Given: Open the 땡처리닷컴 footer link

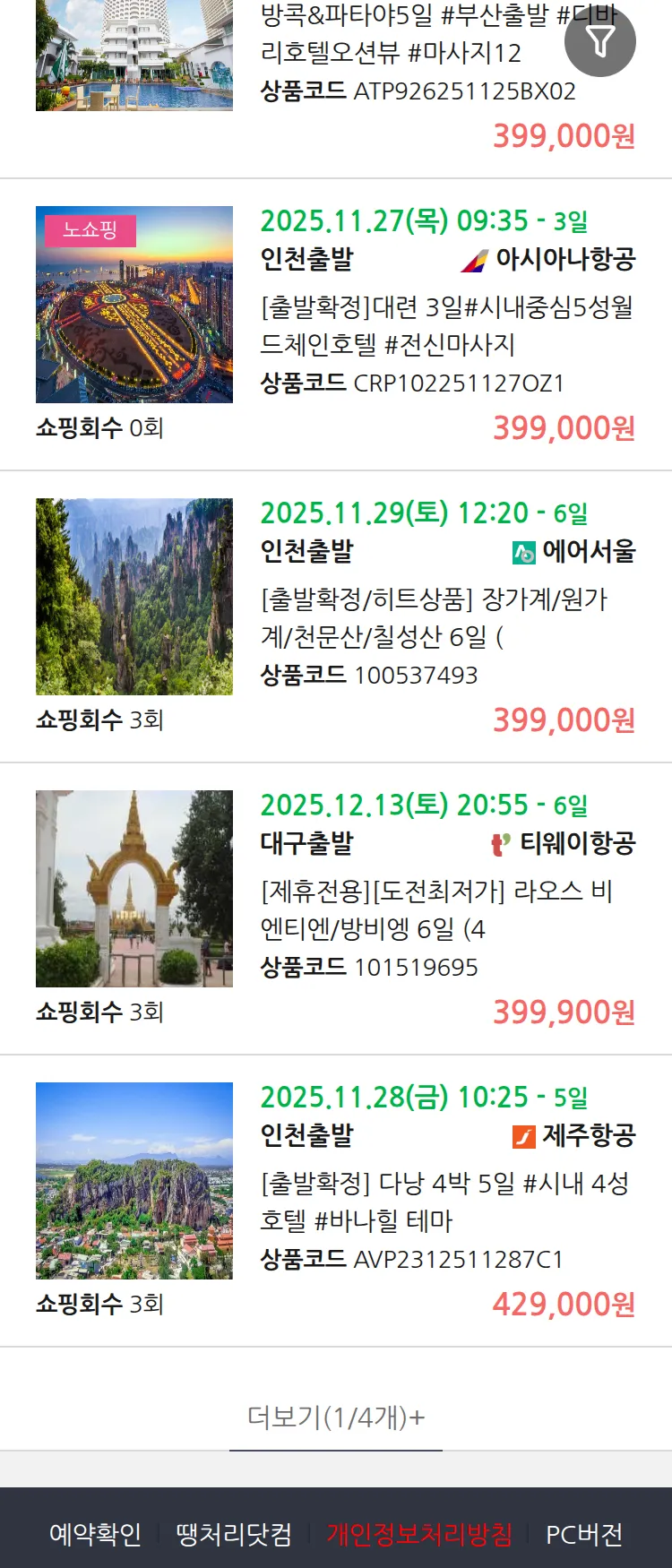Looking at the screenshot, I should [x=234, y=1534].
